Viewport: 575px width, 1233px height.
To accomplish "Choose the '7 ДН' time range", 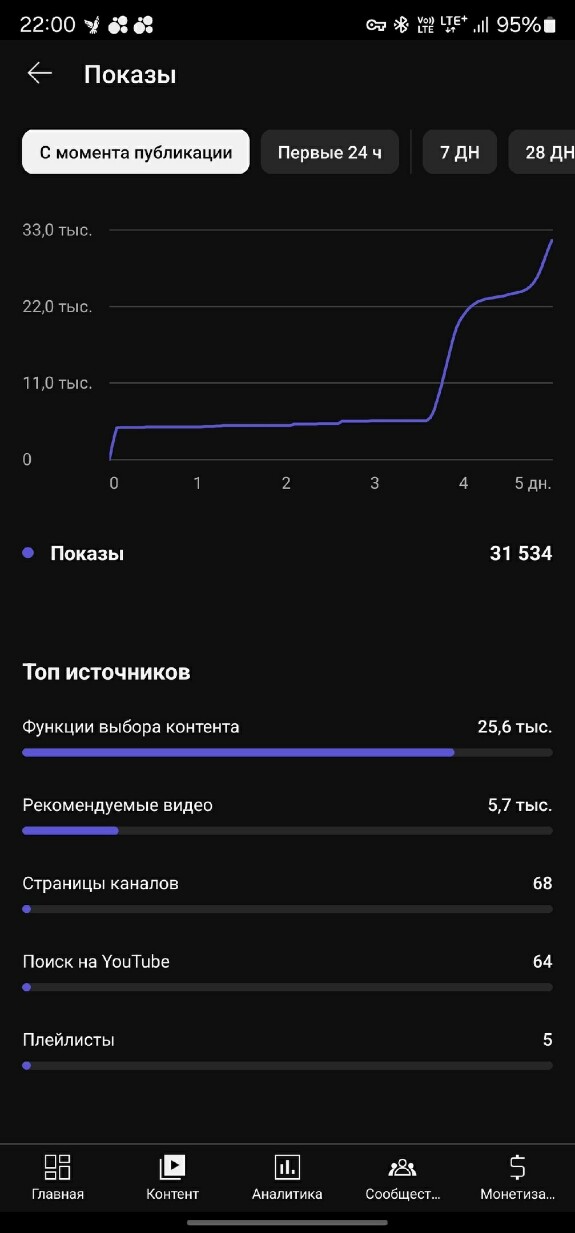I will tap(460, 153).
